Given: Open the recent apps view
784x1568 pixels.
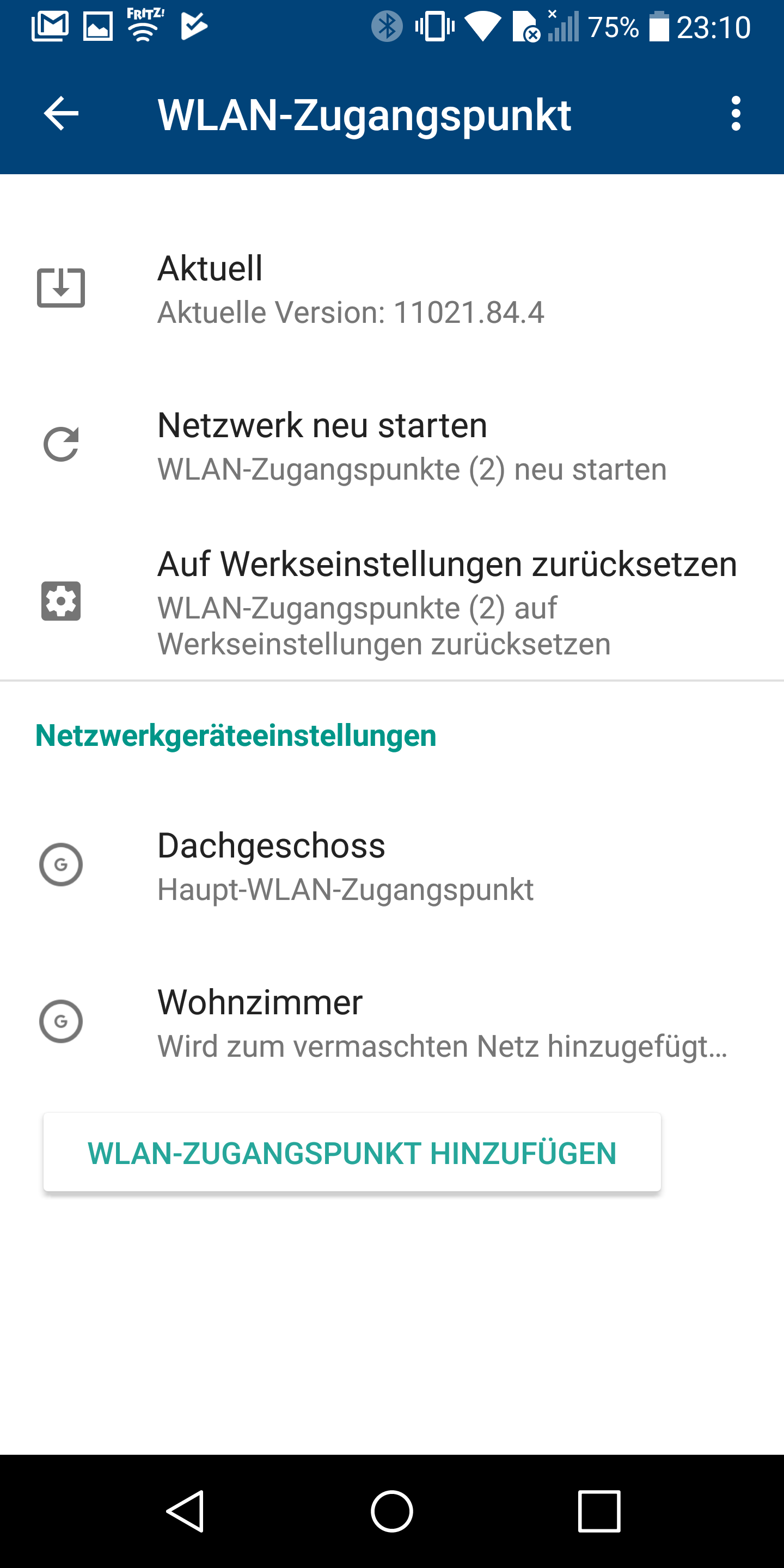Looking at the screenshot, I should point(599,1511).
